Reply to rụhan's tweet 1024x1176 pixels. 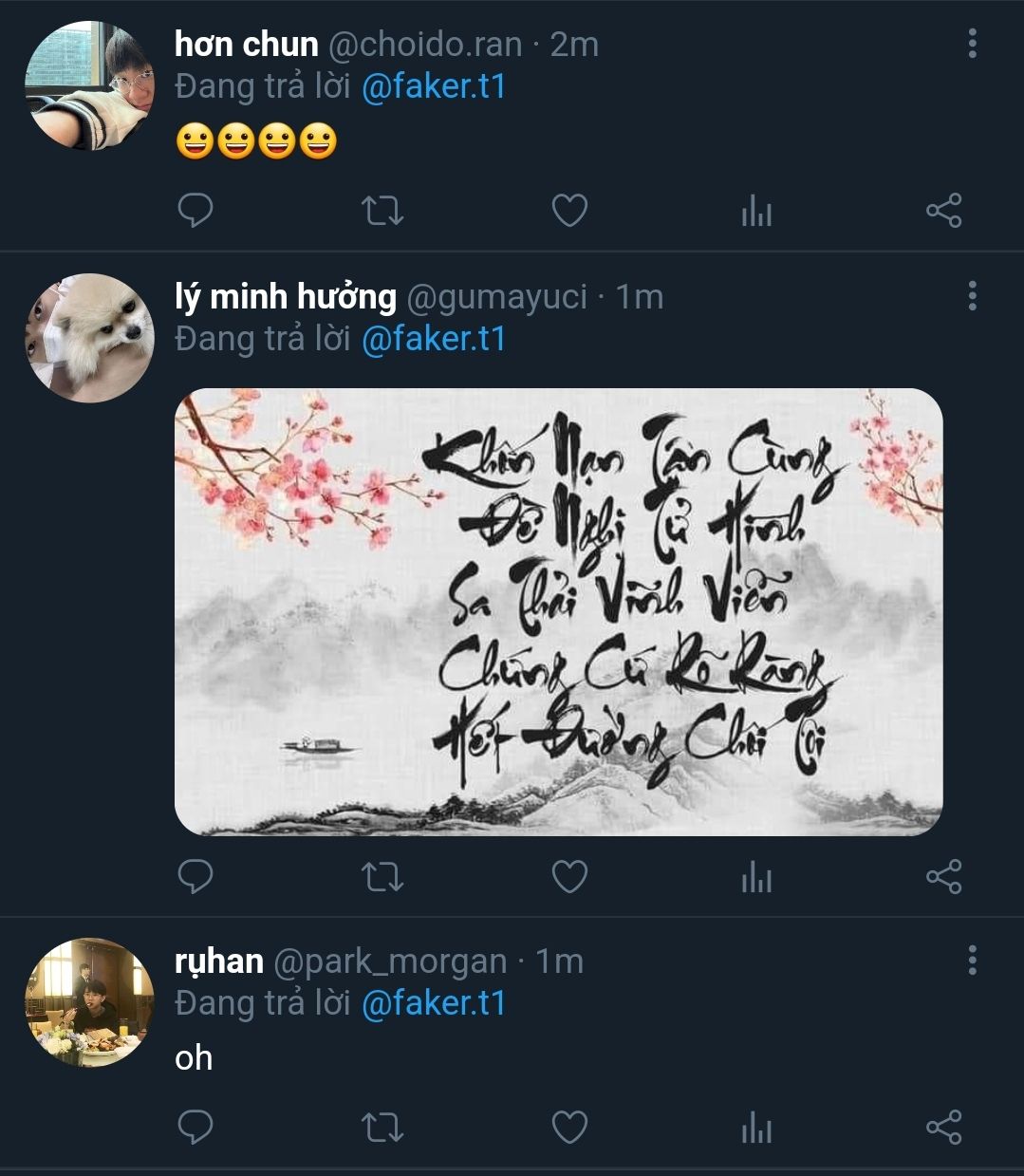click(195, 1128)
